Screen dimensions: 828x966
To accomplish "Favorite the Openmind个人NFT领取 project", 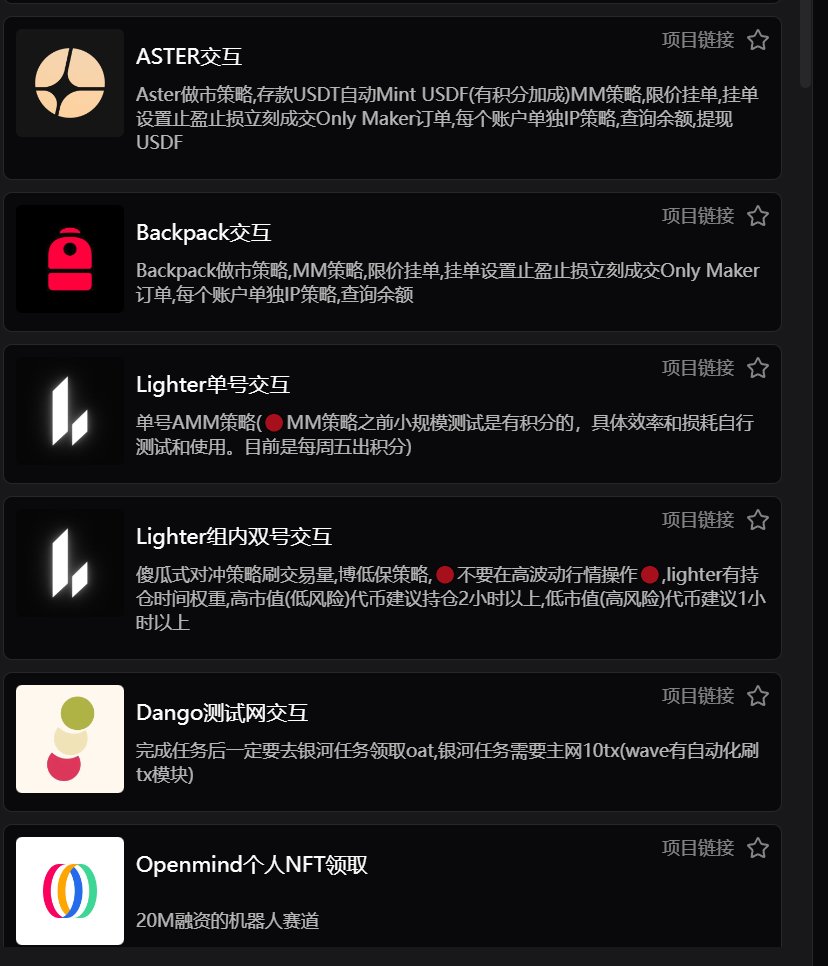I will (x=758, y=848).
